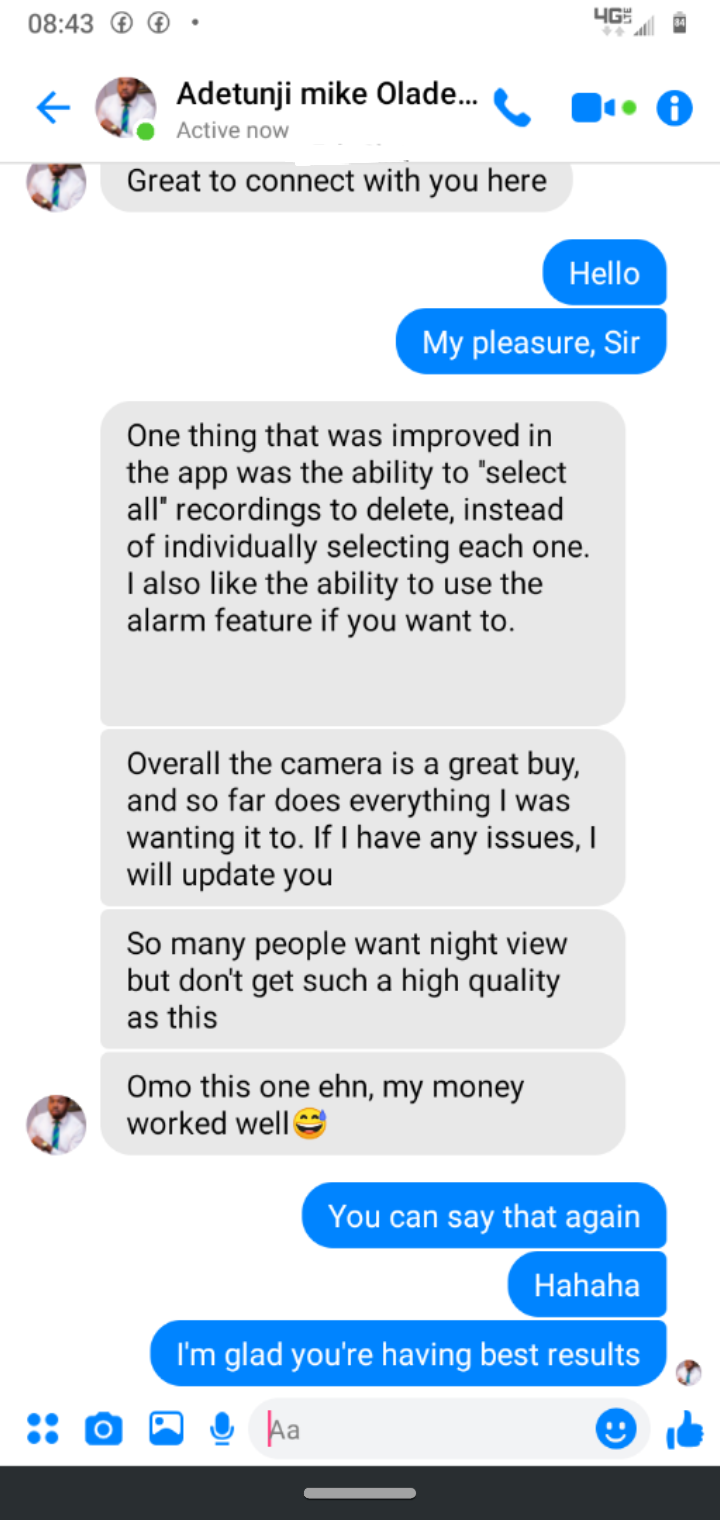Open the photo gallery picker
This screenshot has width=720, height=1520.
pyautogui.click(x=166, y=1428)
